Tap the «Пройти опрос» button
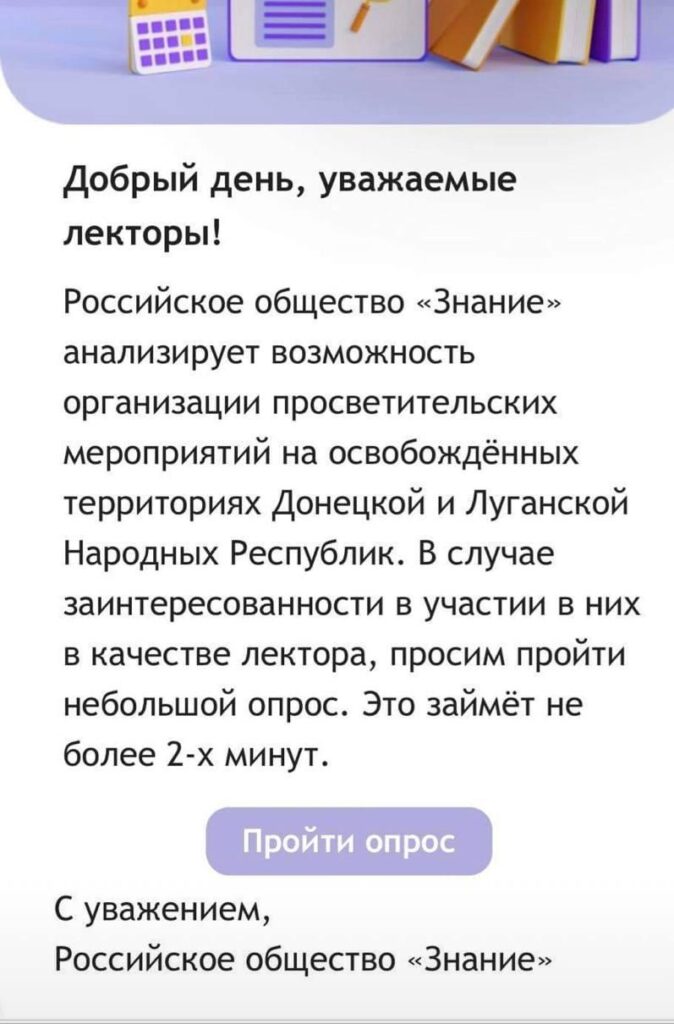Viewport: 674px width, 1024px height. click(x=349, y=840)
